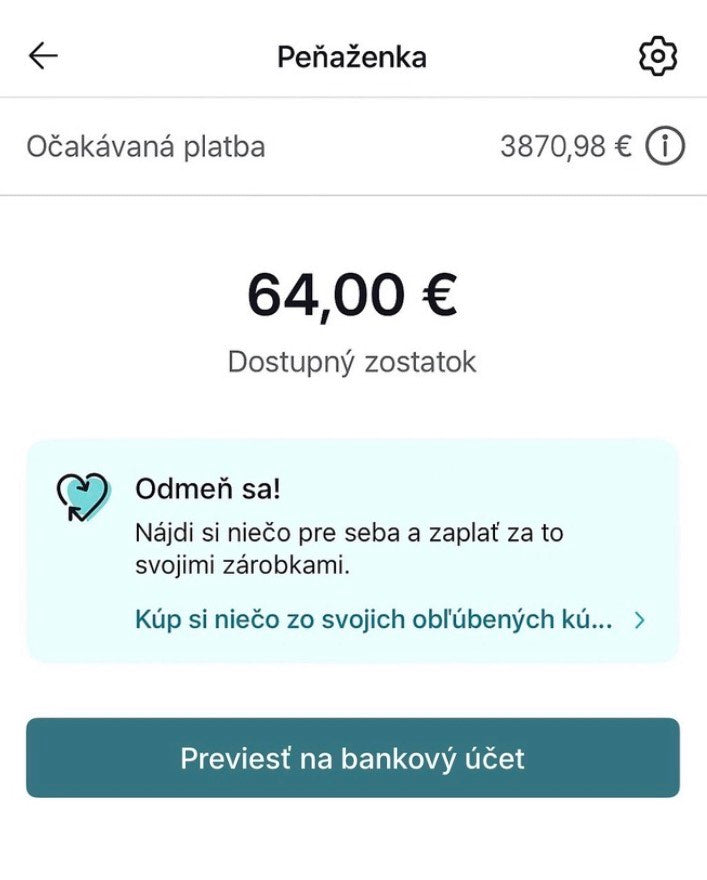The height and width of the screenshot is (880, 707).
Task: Show info about Očakávaná platba
Action: 664,147
